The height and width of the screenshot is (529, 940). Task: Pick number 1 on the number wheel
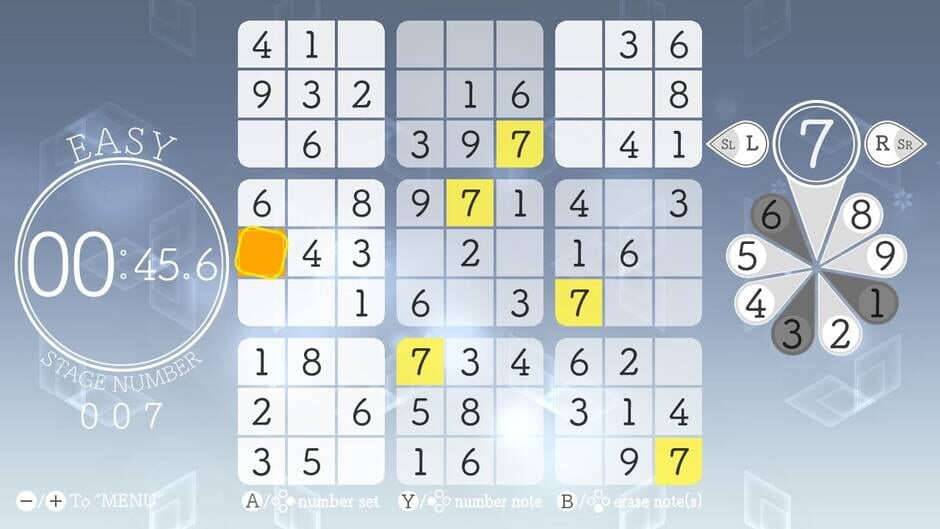click(877, 302)
